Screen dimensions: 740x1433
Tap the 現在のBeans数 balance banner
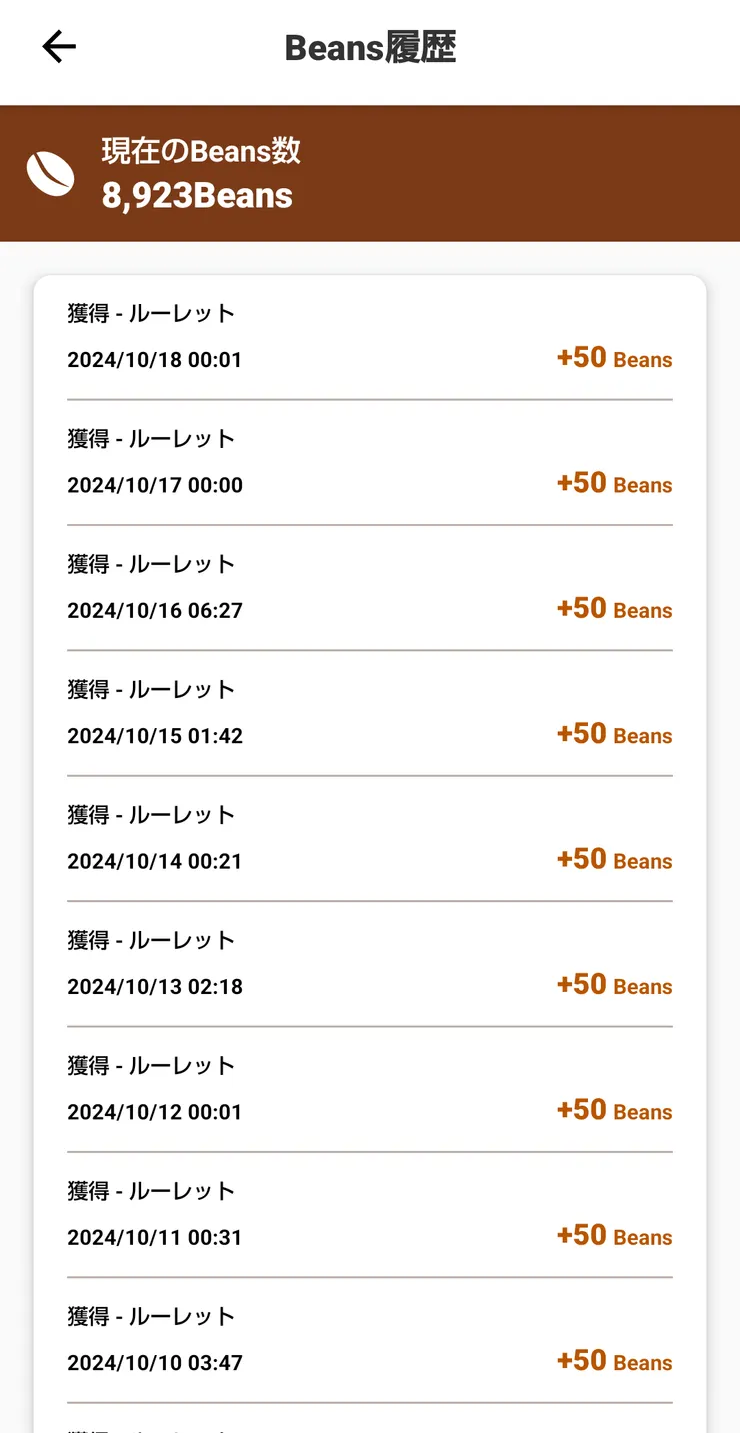[370, 172]
